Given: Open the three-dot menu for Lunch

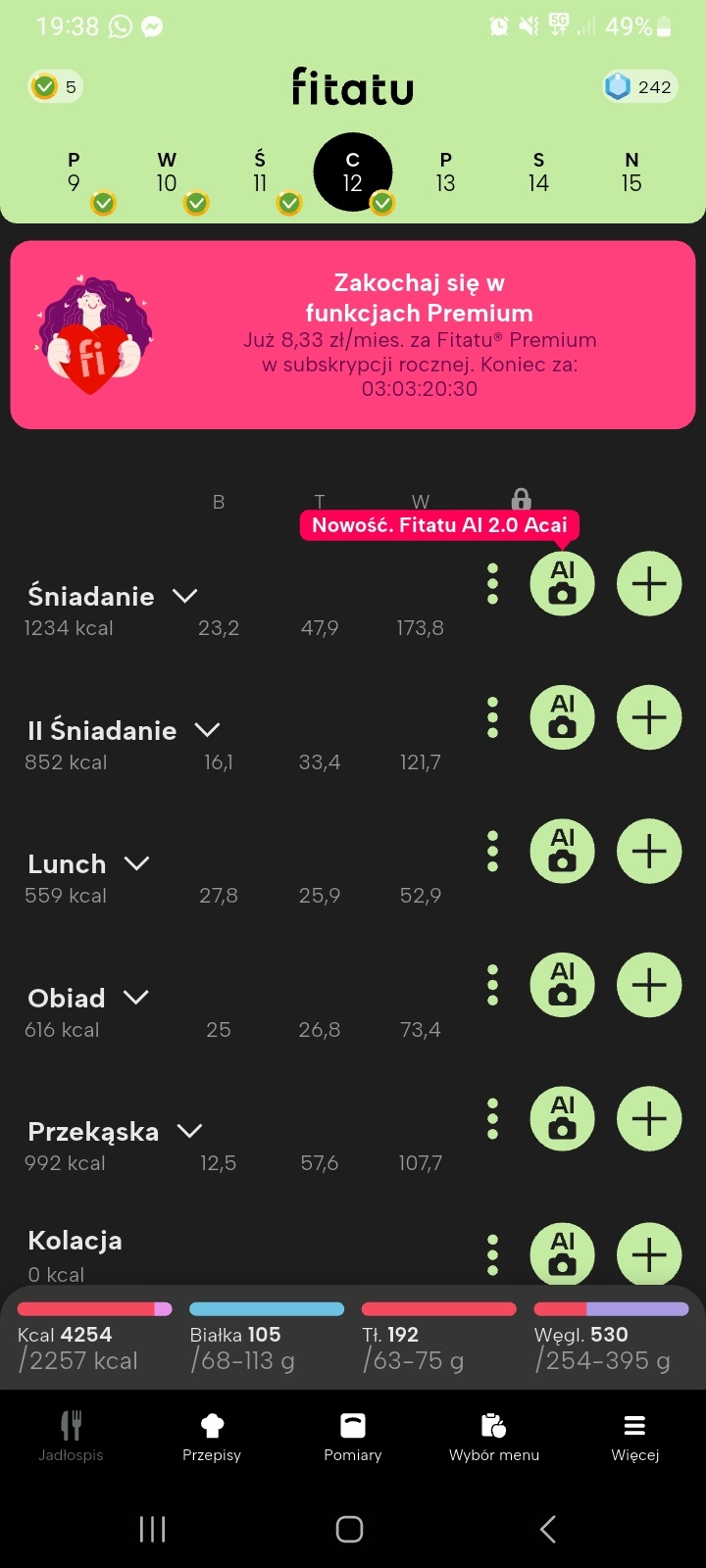Looking at the screenshot, I should click(x=492, y=852).
